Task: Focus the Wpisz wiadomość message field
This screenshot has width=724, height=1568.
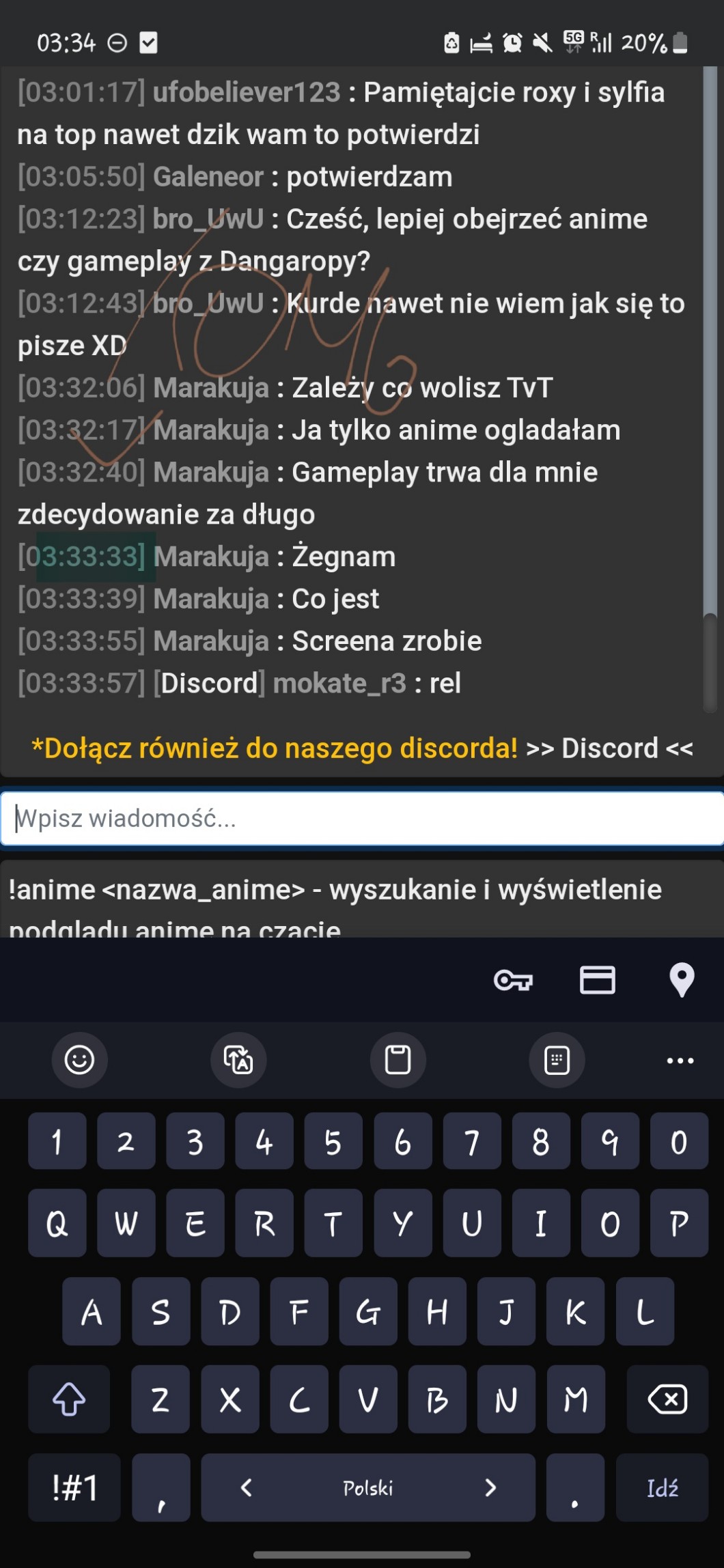Action: (x=362, y=818)
